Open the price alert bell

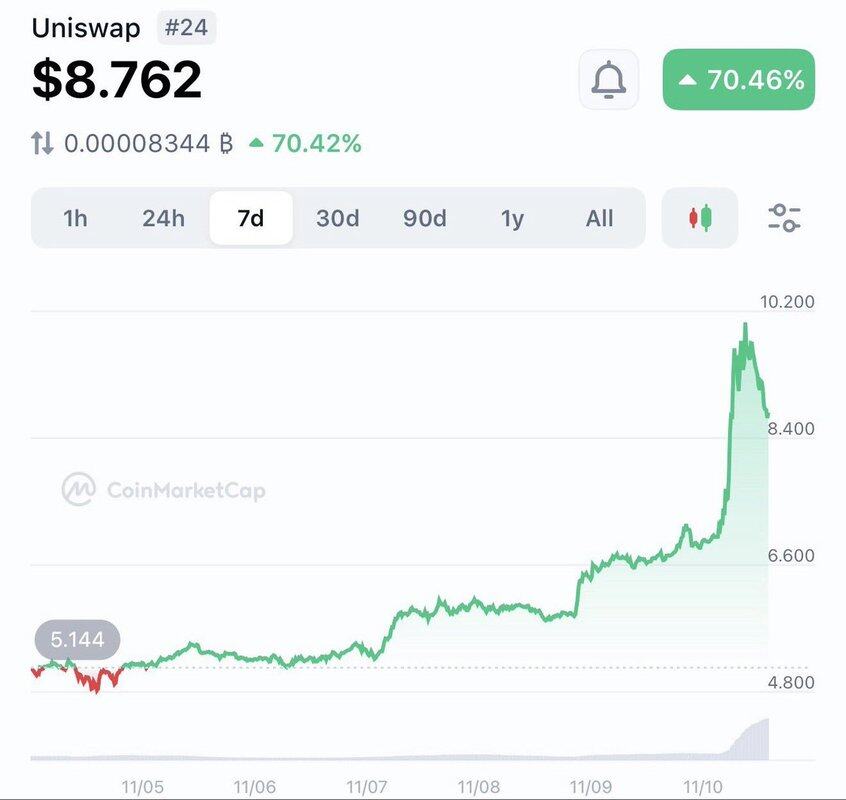(x=608, y=80)
